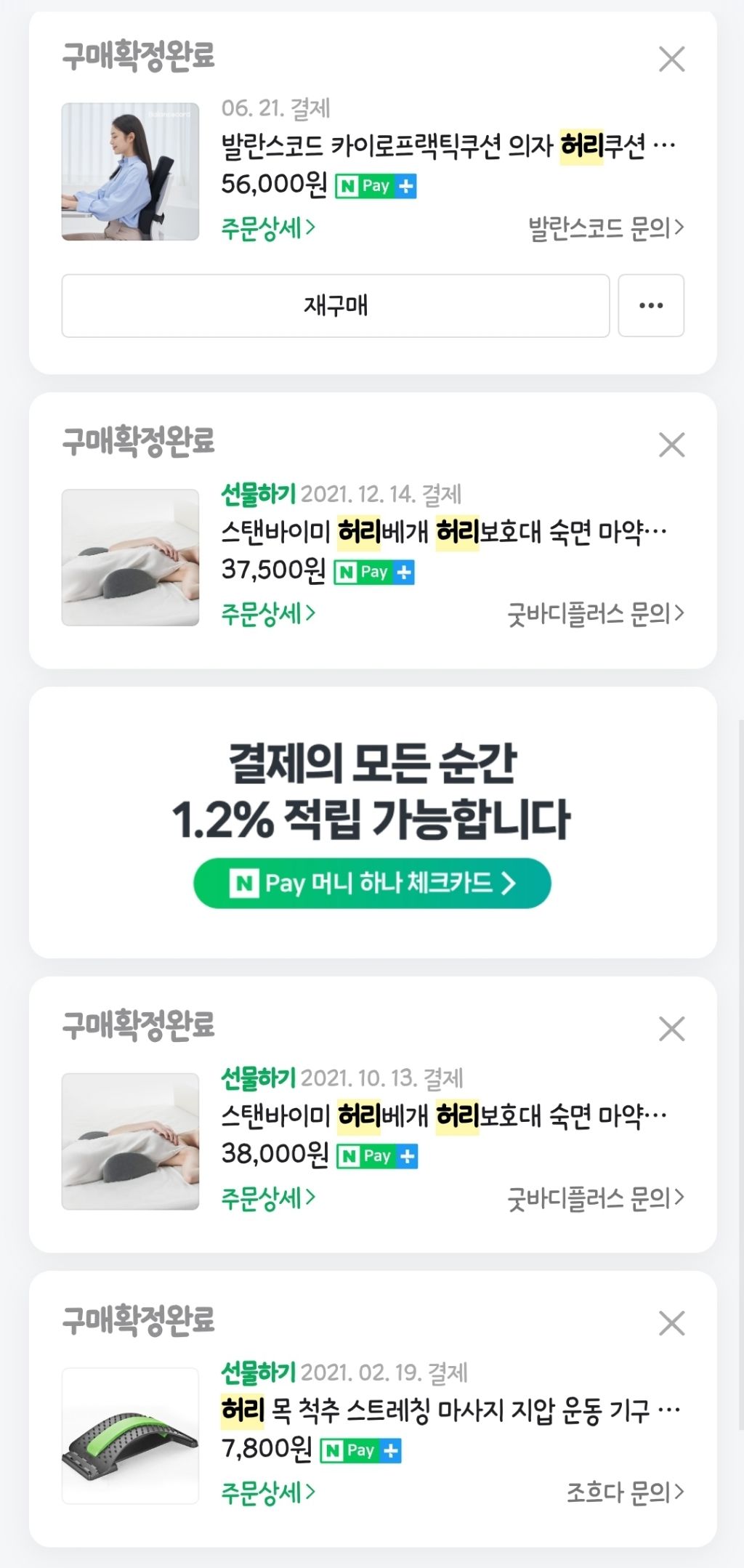Tap the 재구매 button
Viewport: 744px width, 1568px height.
point(335,306)
